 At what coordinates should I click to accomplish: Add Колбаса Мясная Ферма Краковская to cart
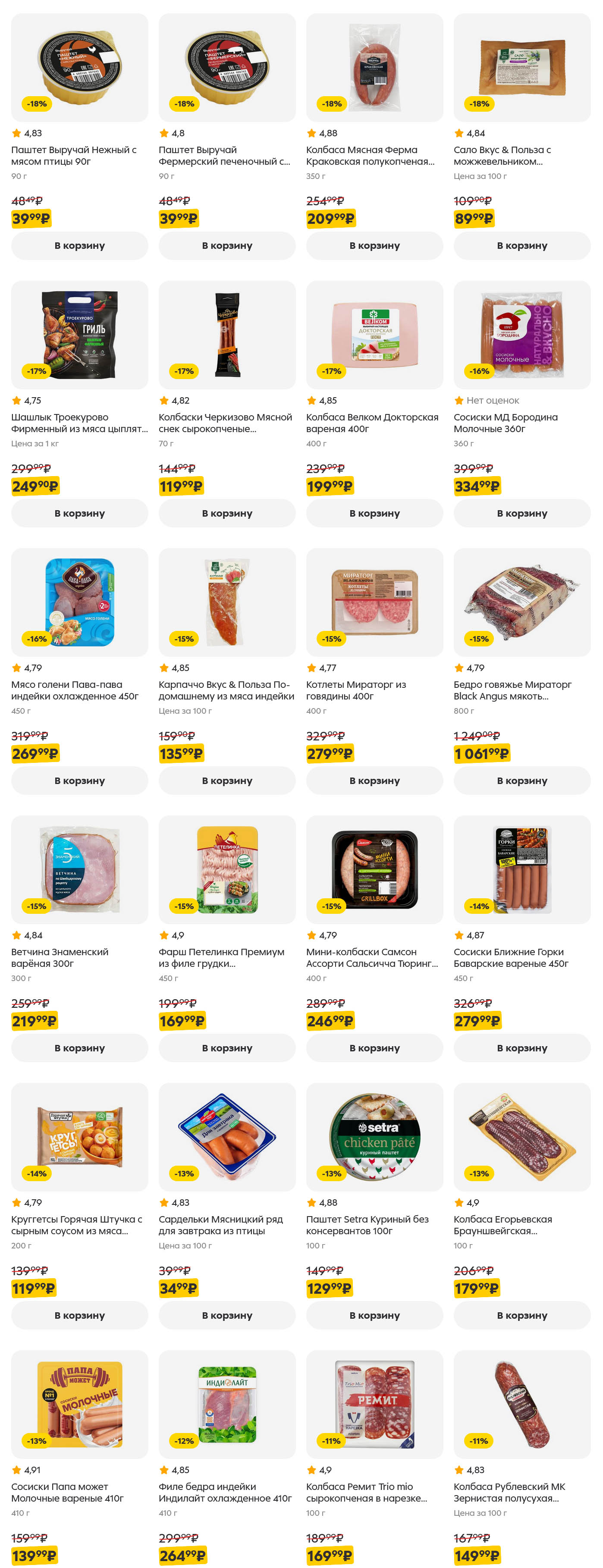[x=374, y=245]
